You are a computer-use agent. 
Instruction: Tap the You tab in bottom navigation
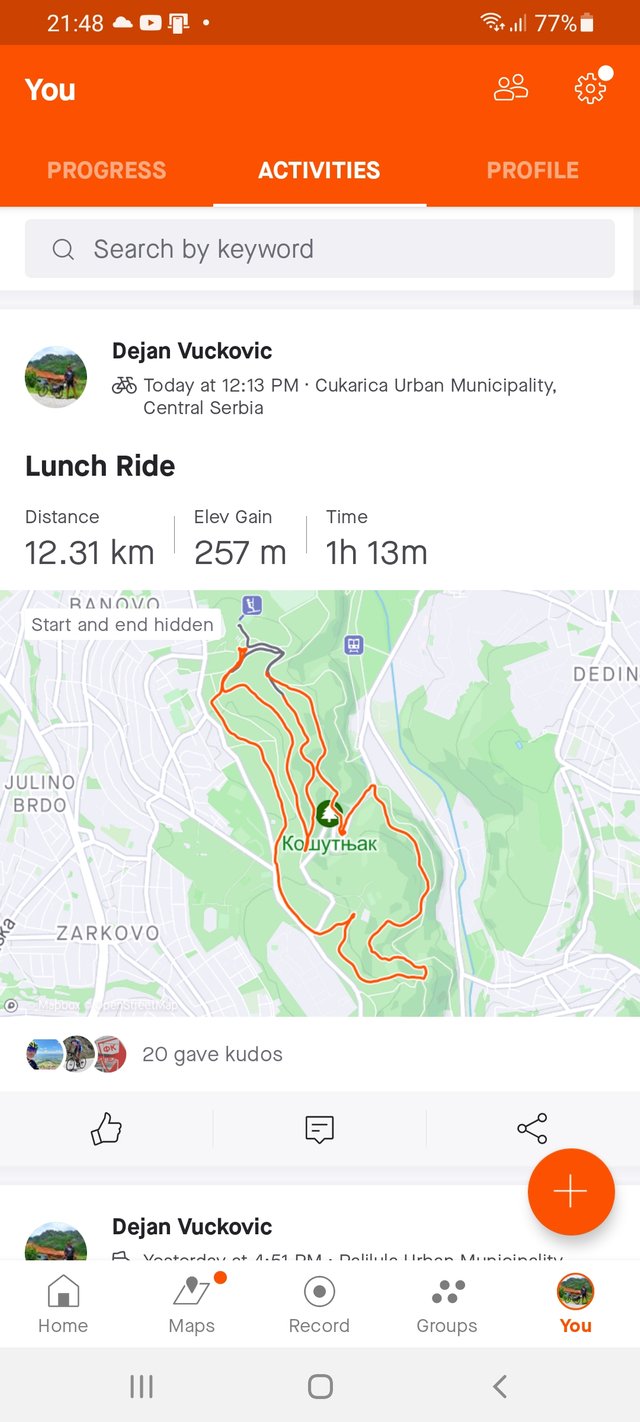pos(575,1305)
